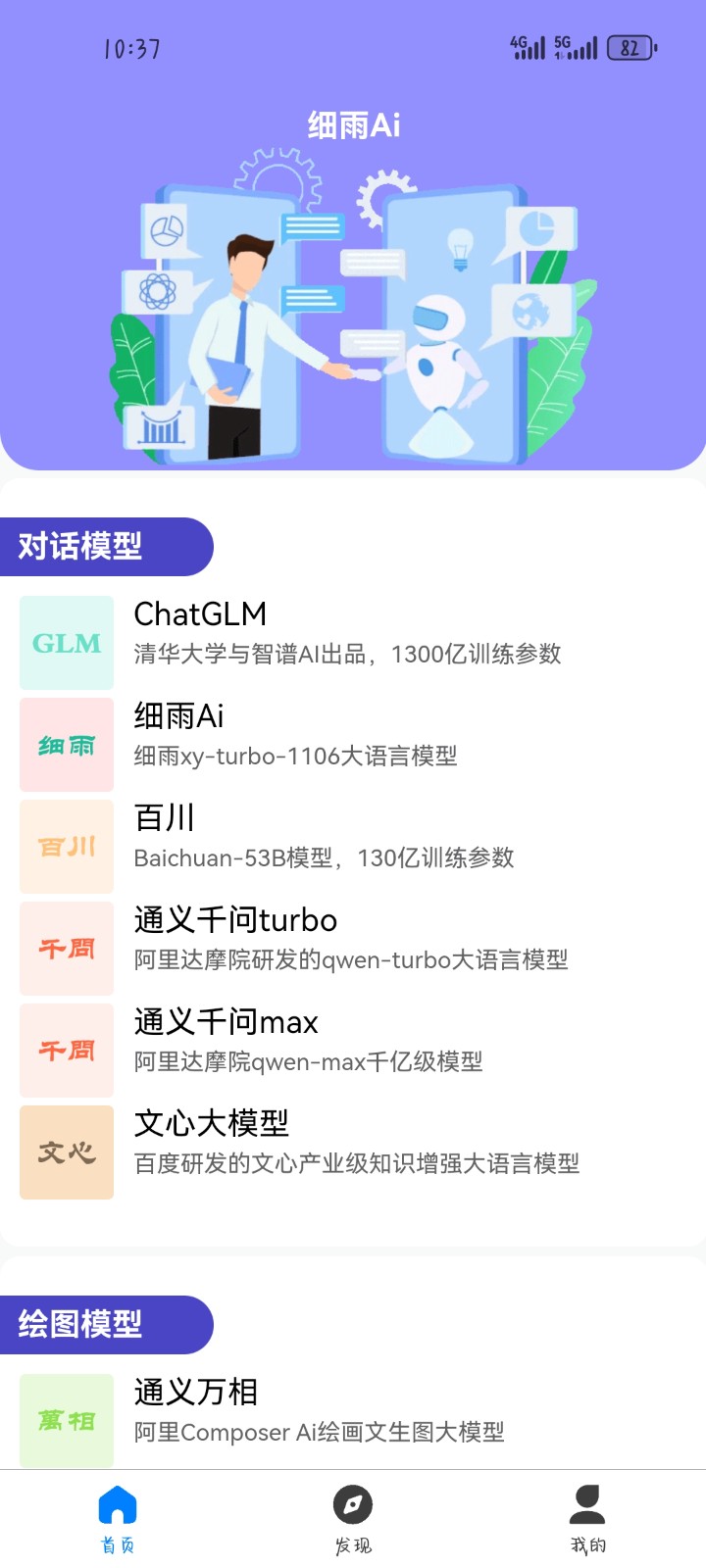This screenshot has height=1568, width=706.
Task: Open the ChatGLM conversation model
Action: point(353,632)
